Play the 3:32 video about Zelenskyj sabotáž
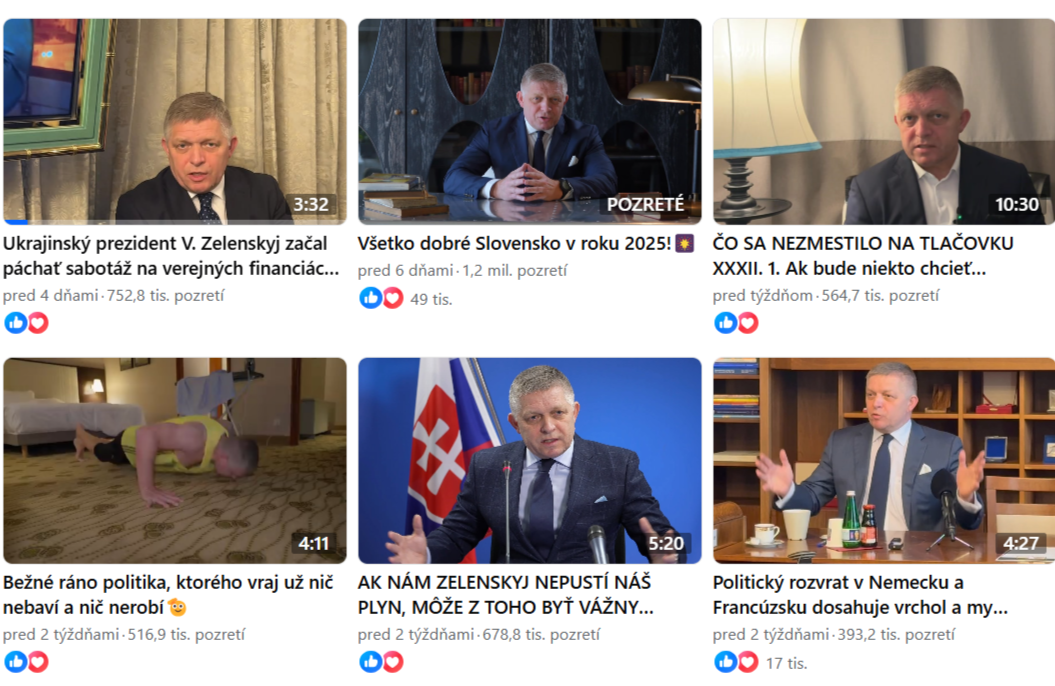1055x686 pixels. click(x=175, y=120)
